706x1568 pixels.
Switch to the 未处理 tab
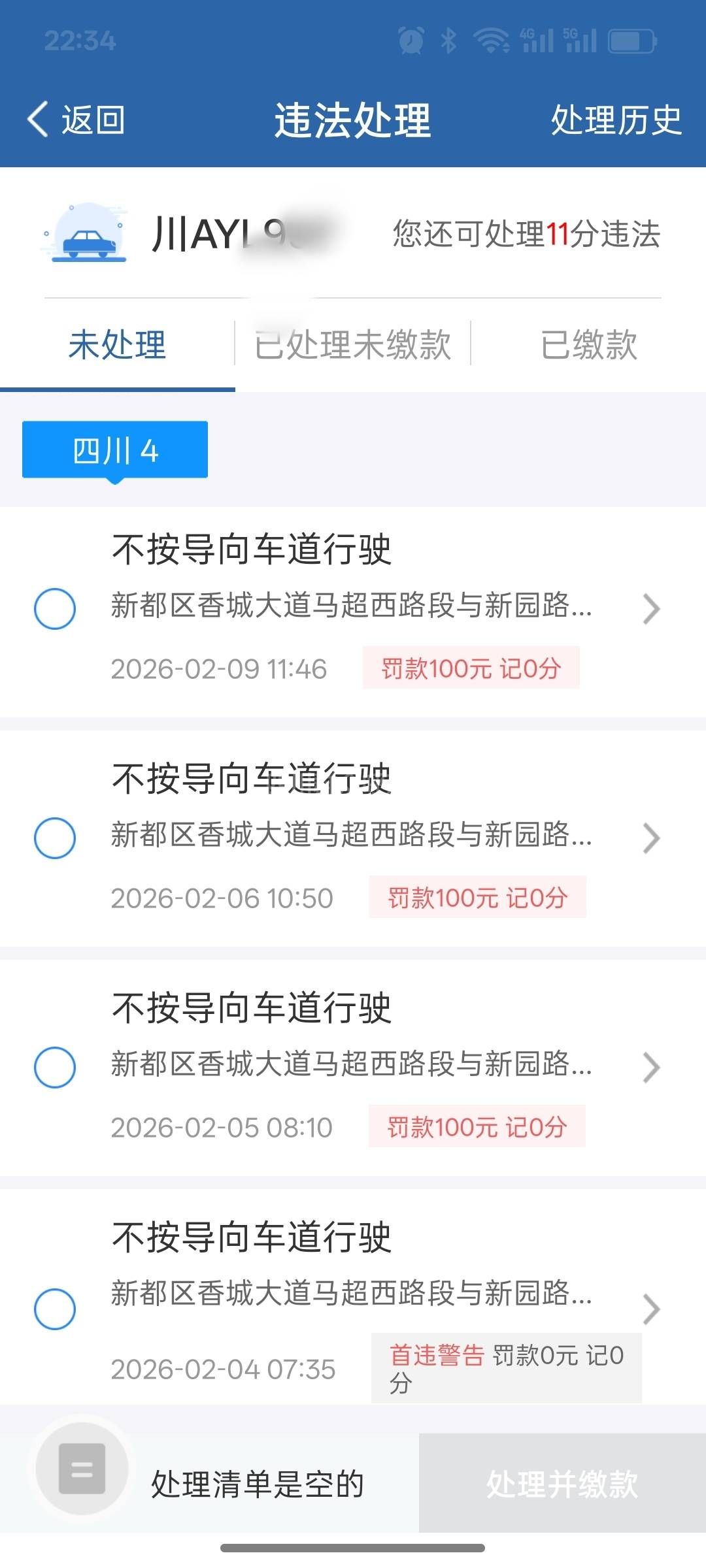coord(118,344)
